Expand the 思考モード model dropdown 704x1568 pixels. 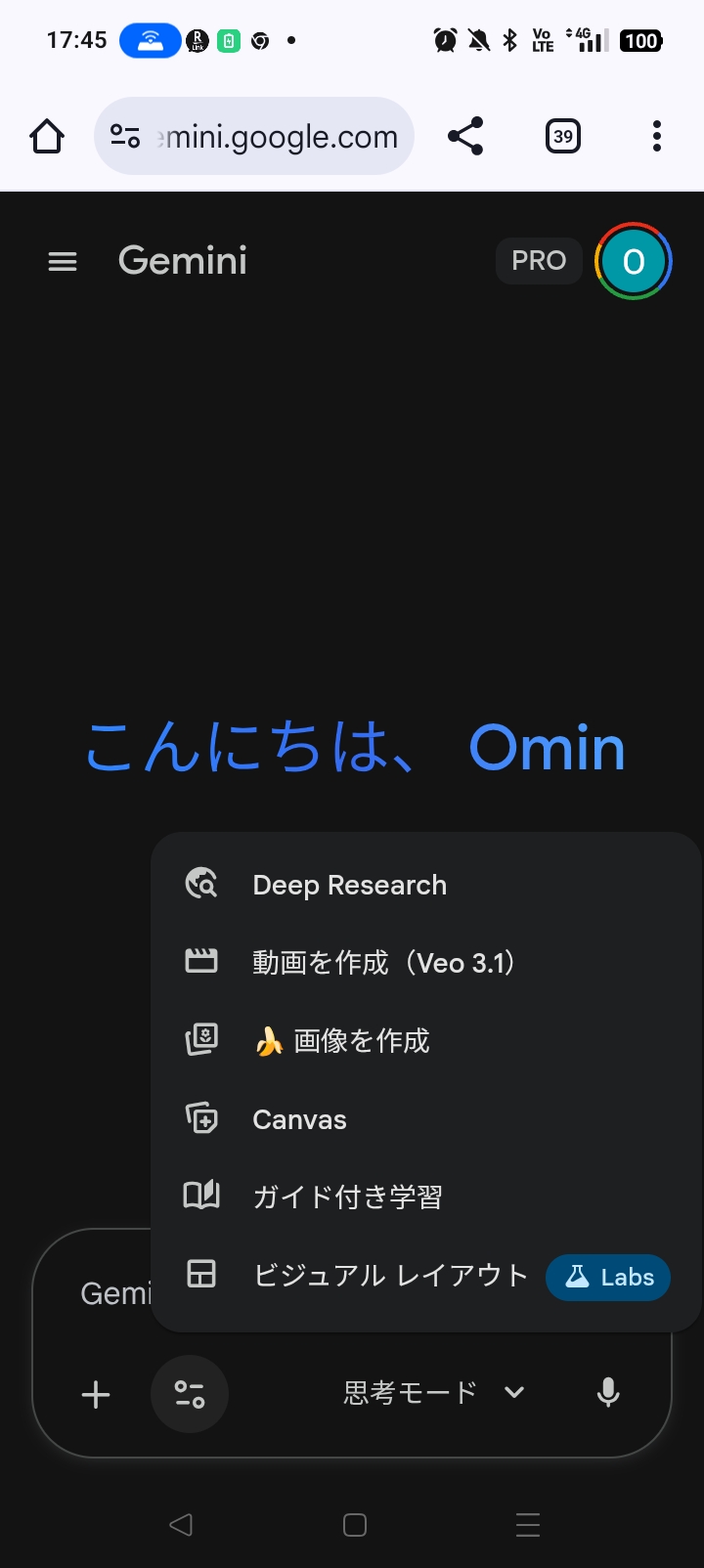point(434,1392)
